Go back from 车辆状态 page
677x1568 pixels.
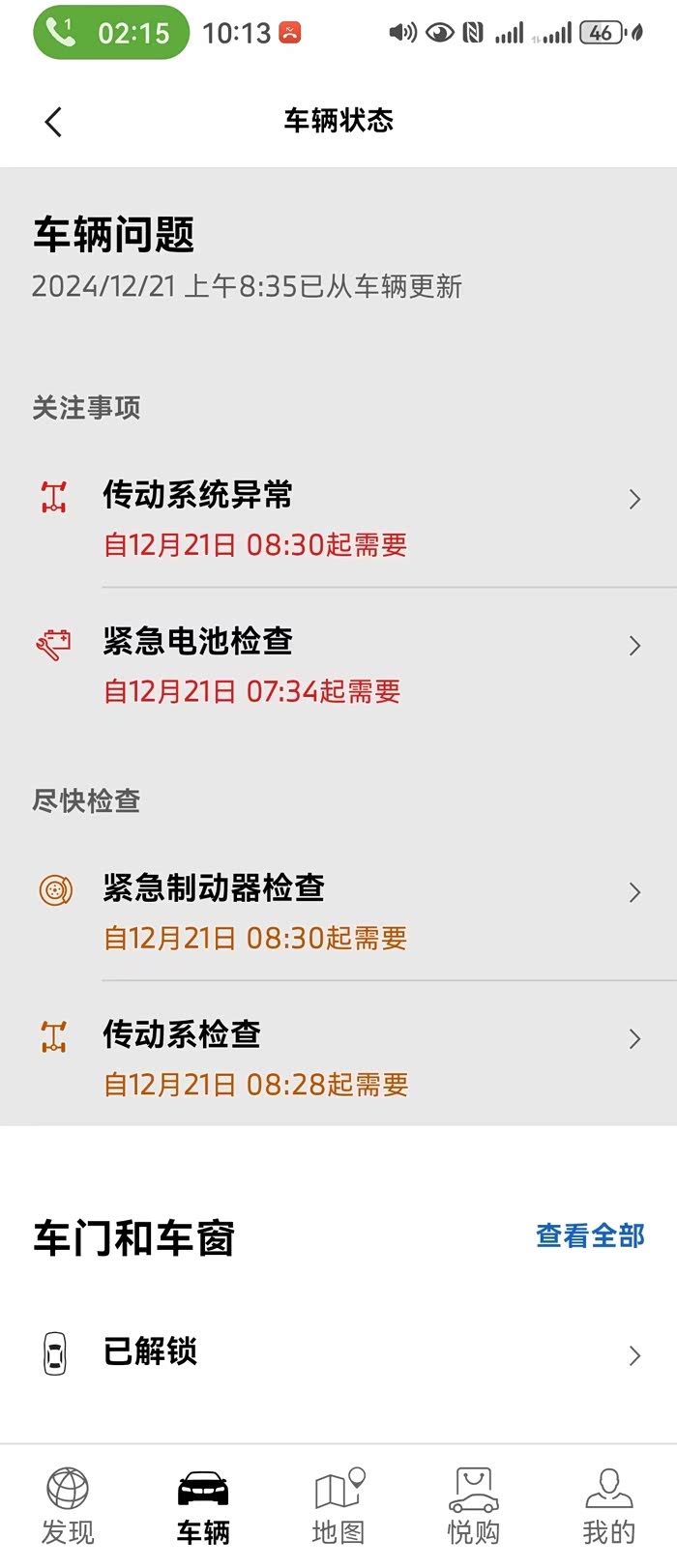coord(53,122)
